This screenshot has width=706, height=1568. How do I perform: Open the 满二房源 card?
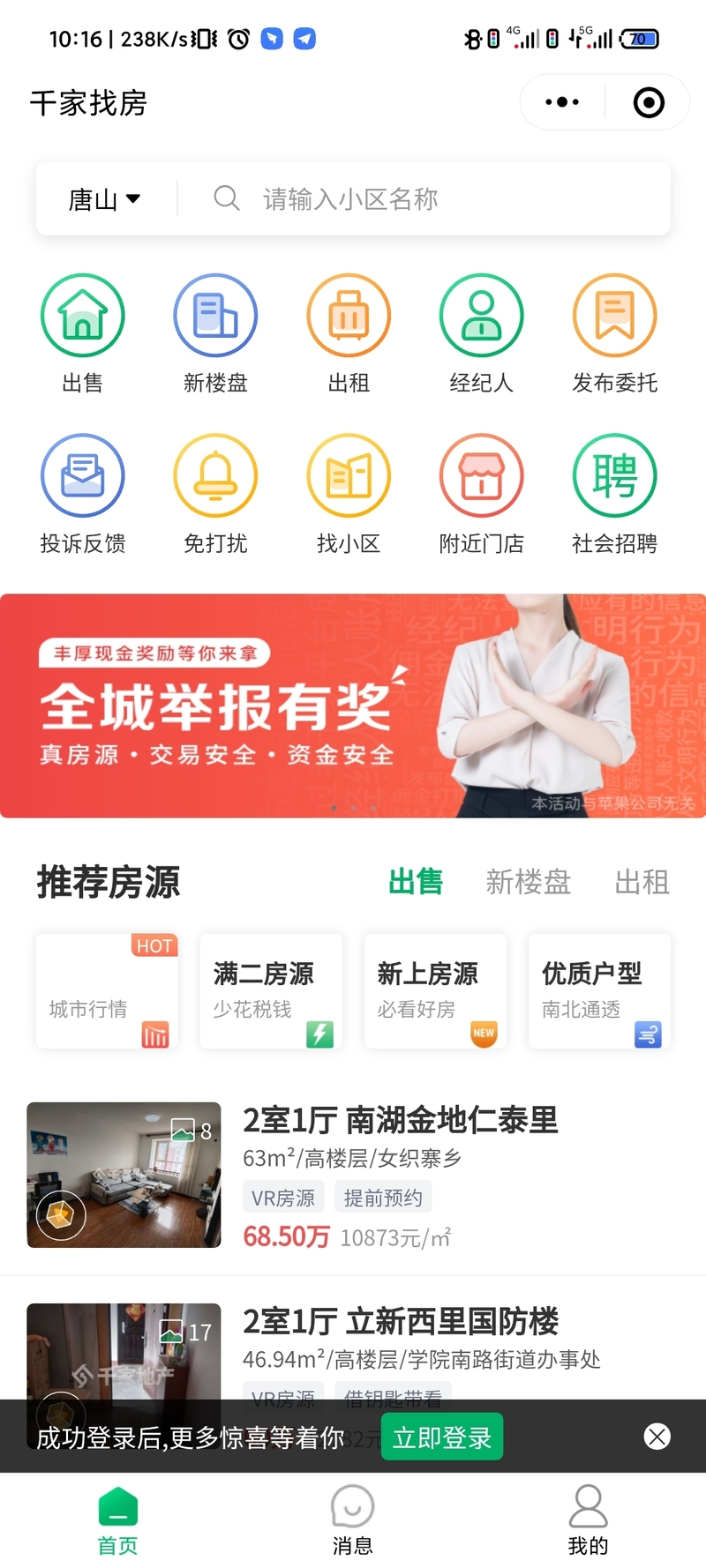coord(271,991)
